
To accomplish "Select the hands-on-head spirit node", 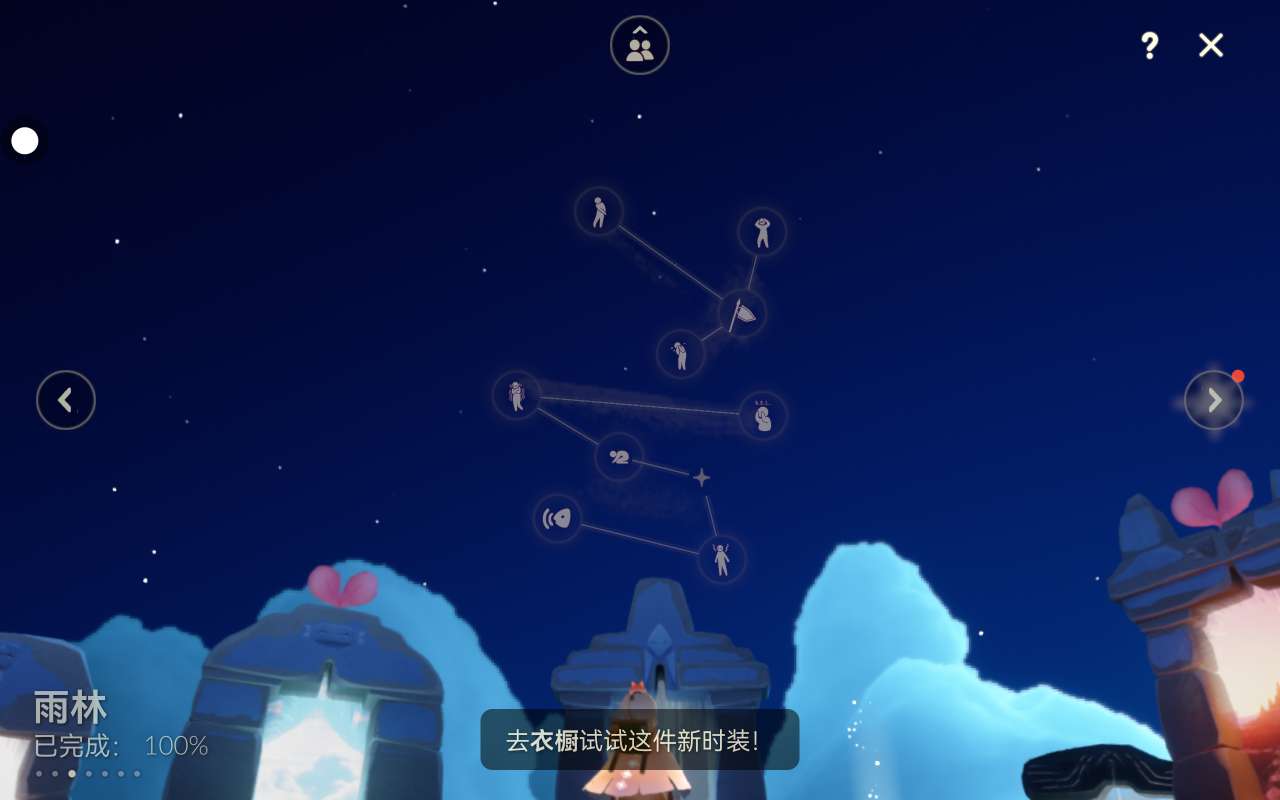I will click(762, 232).
